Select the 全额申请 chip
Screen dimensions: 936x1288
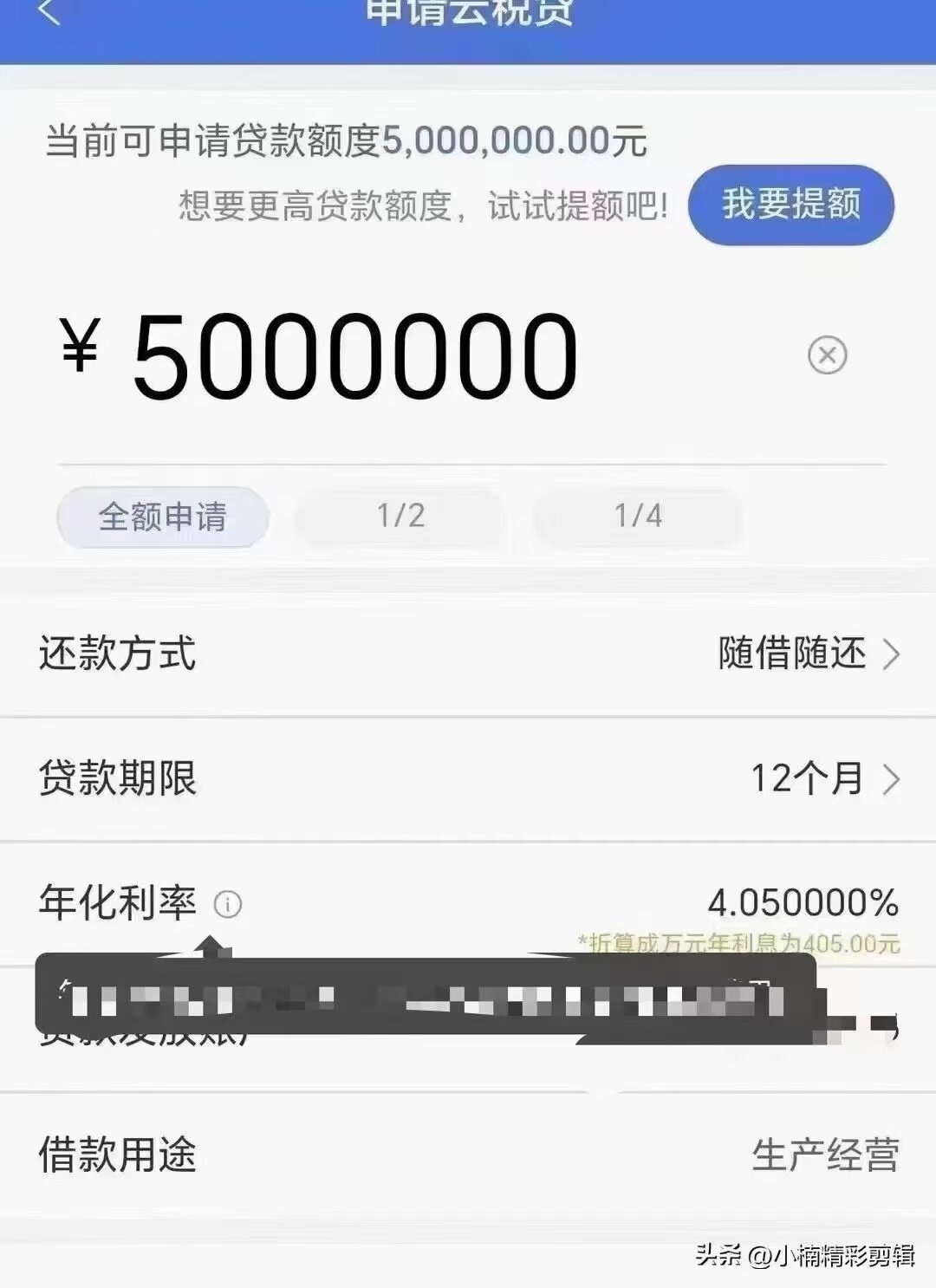[x=163, y=517]
